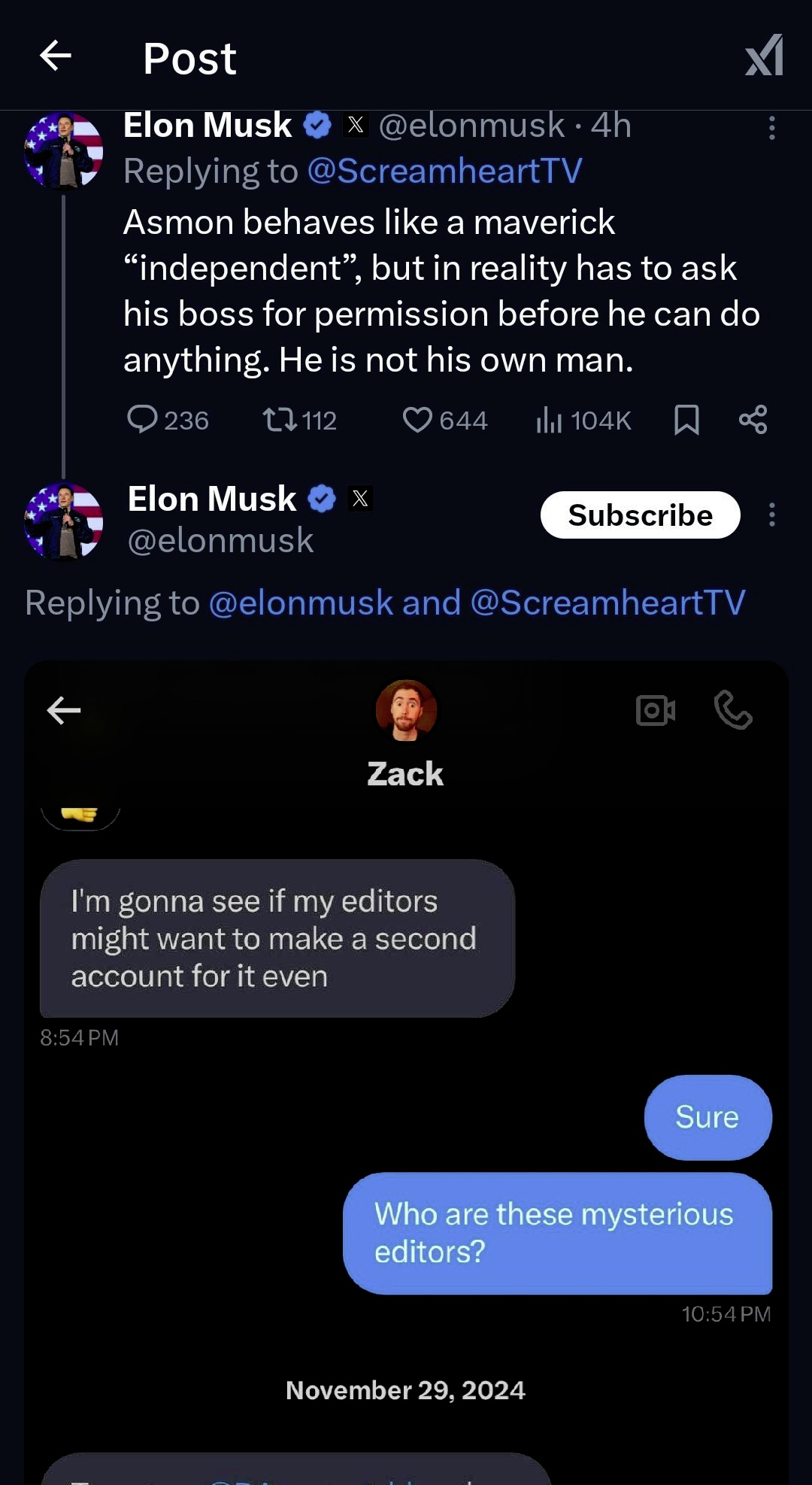
Task: Open Elon Musk's avatar on the 4h reply
Action: pos(63,150)
